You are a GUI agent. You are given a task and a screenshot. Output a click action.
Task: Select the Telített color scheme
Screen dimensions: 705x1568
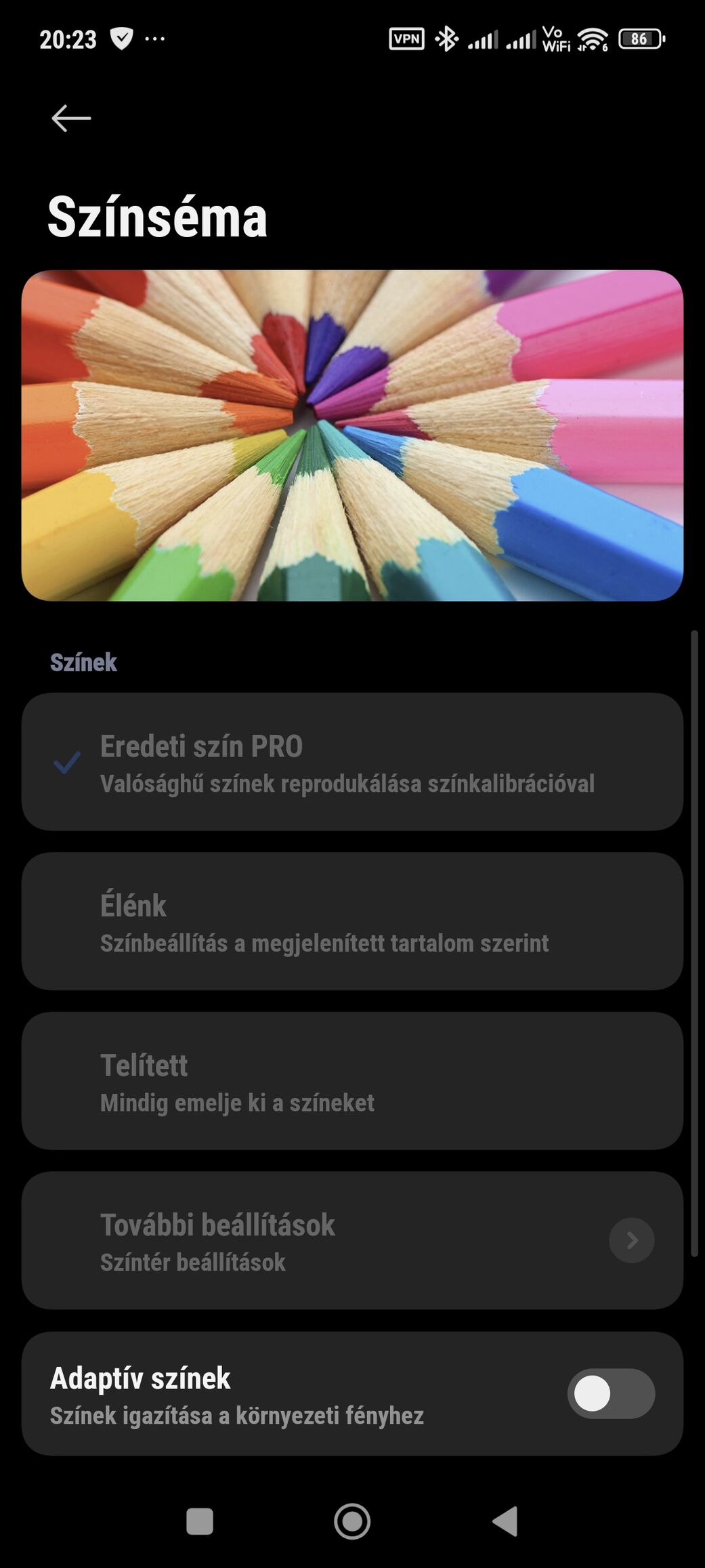pos(351,1081)
